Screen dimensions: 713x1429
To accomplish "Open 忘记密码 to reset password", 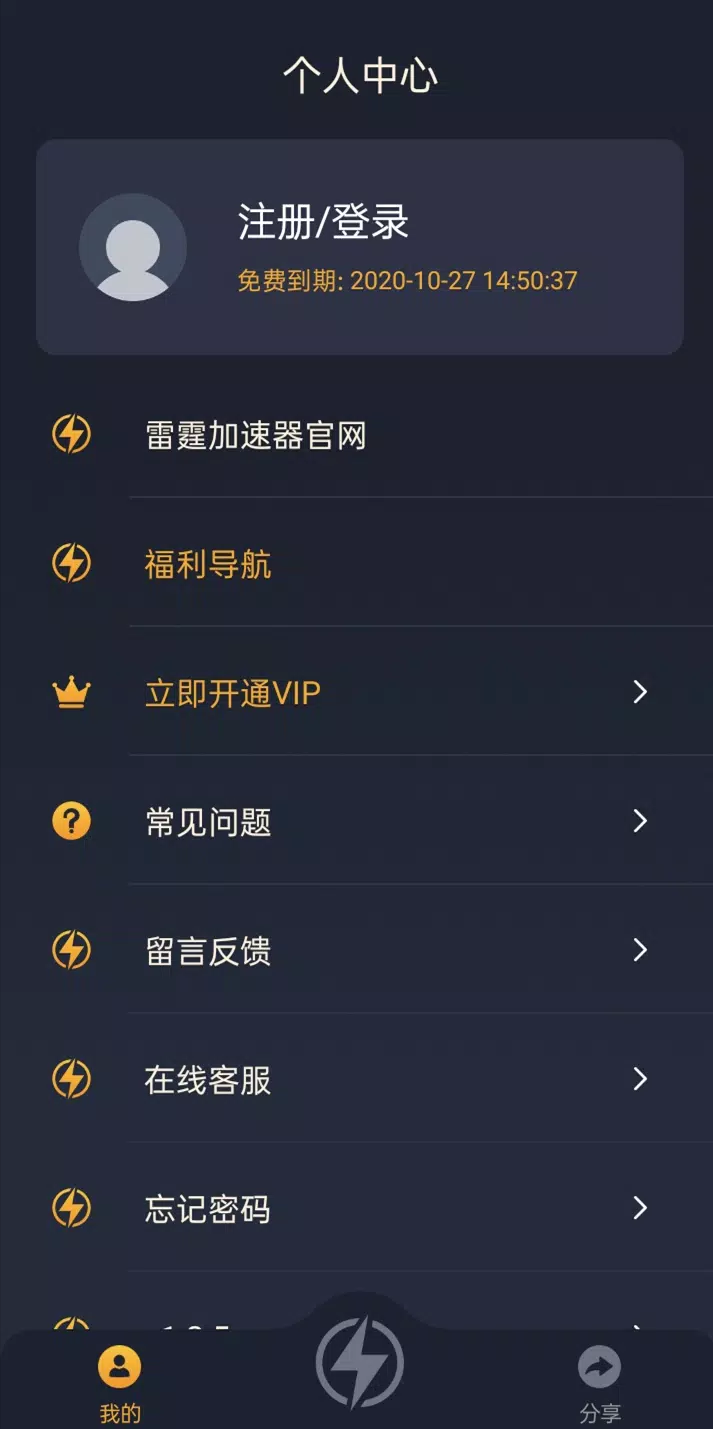I will pos(208,1209).
